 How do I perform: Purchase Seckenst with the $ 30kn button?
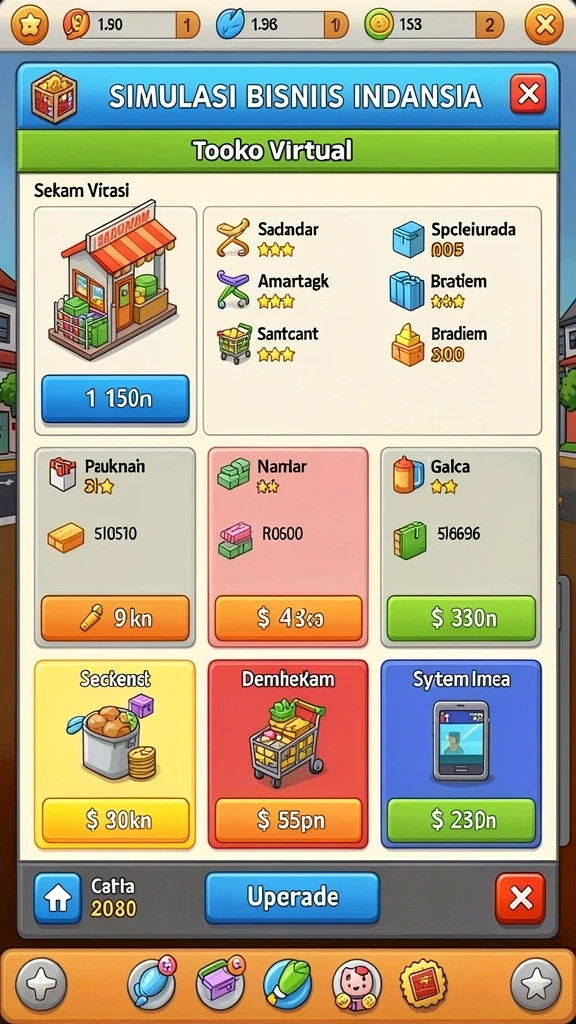pyautogui.click(x=115, y=820)
